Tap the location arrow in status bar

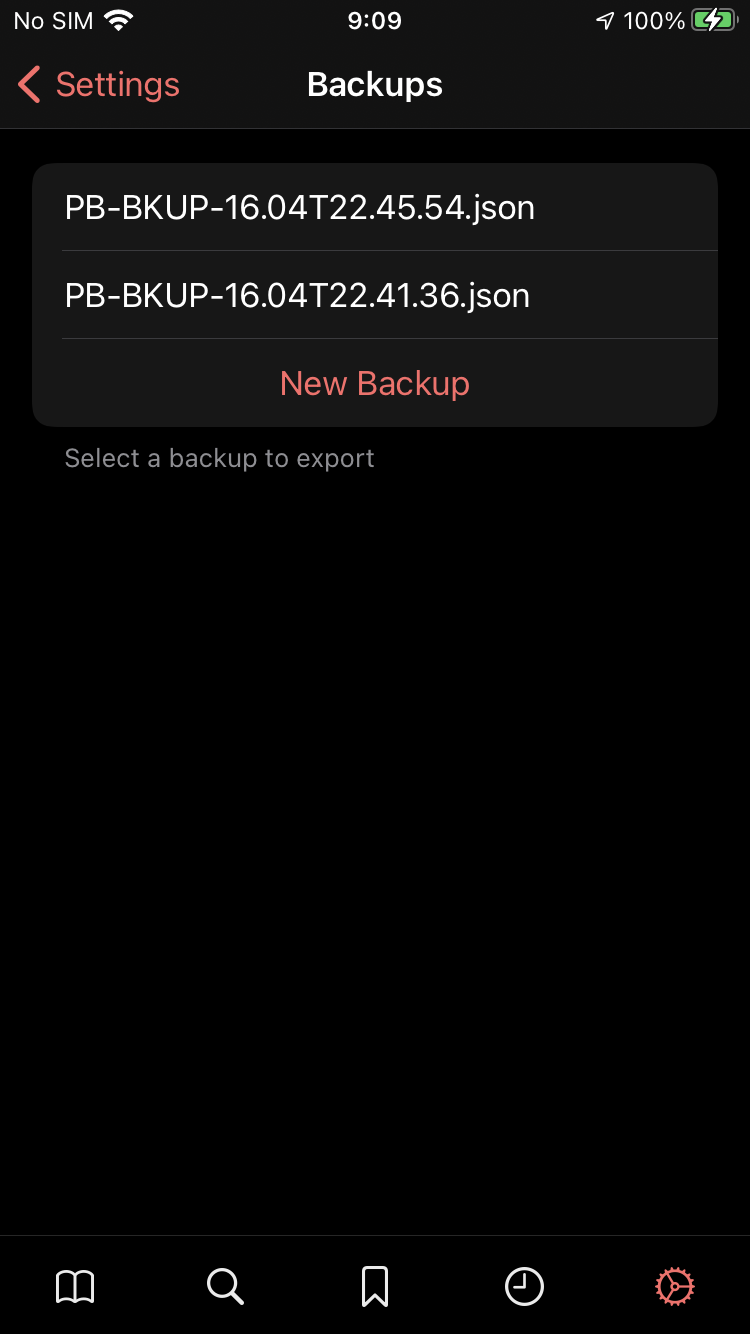[608, 19]
